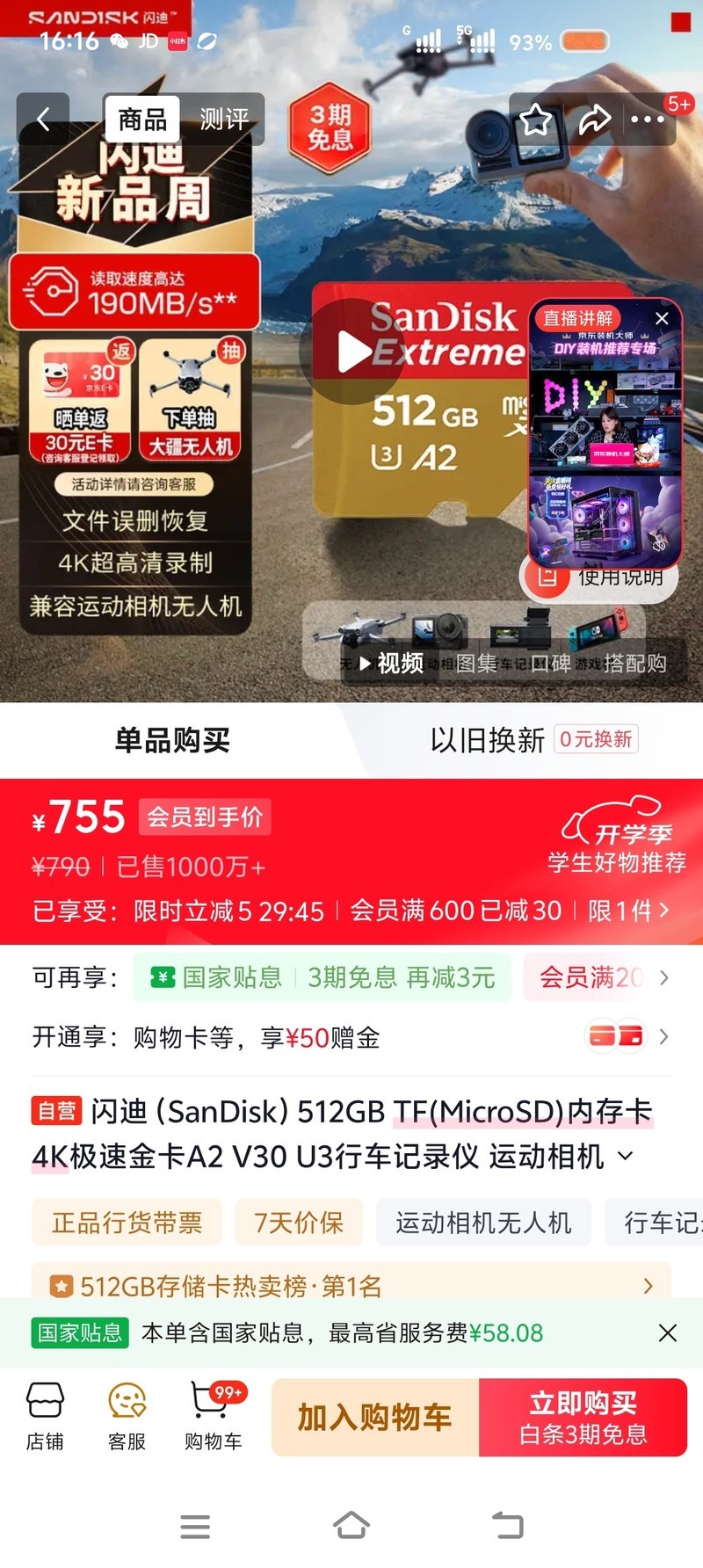Share this product
Image resolution: width=703 pixels, height=1568 pixels.
click(594, 120)
